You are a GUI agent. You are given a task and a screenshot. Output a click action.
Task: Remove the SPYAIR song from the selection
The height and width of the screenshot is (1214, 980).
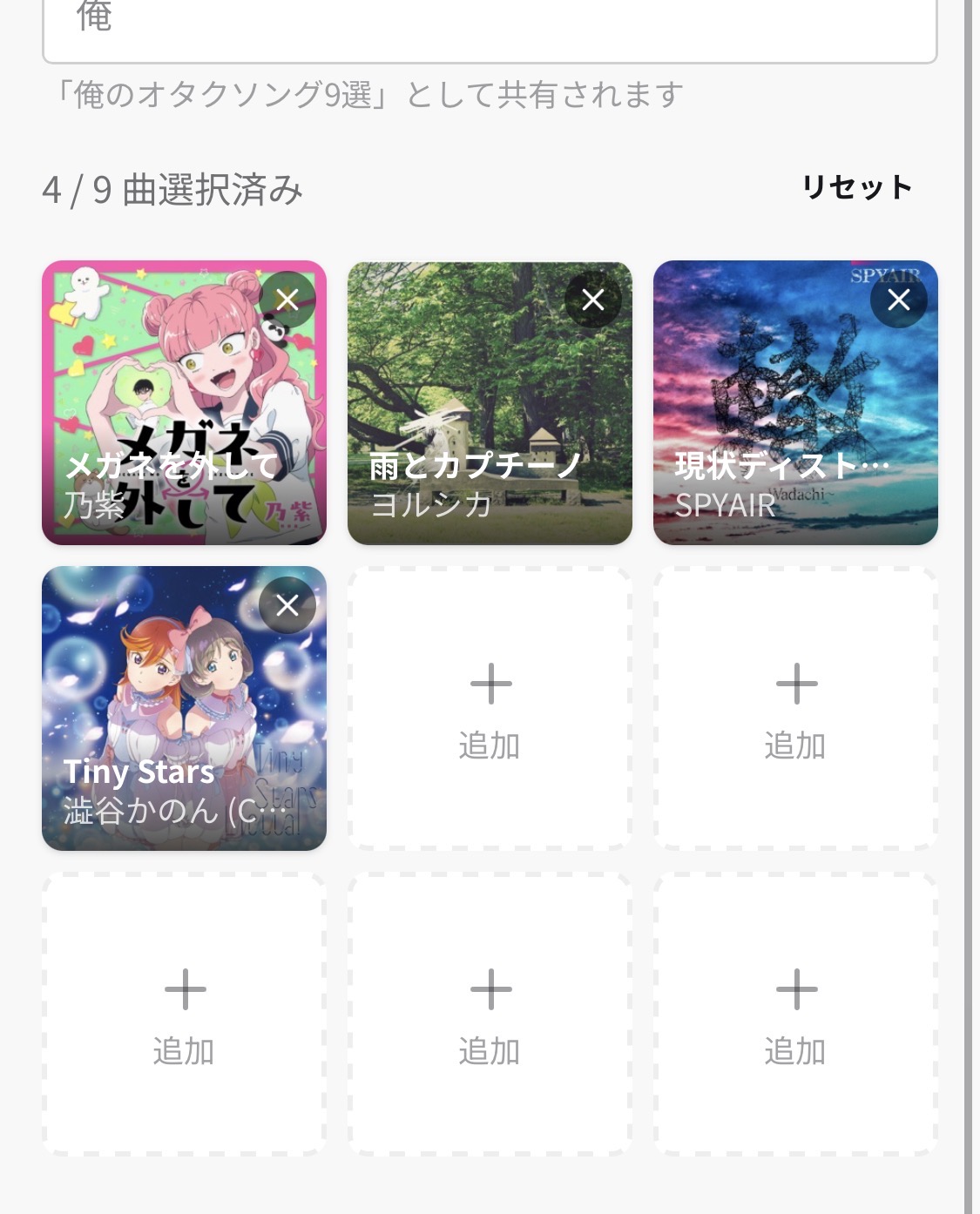[x=898, y=300]
